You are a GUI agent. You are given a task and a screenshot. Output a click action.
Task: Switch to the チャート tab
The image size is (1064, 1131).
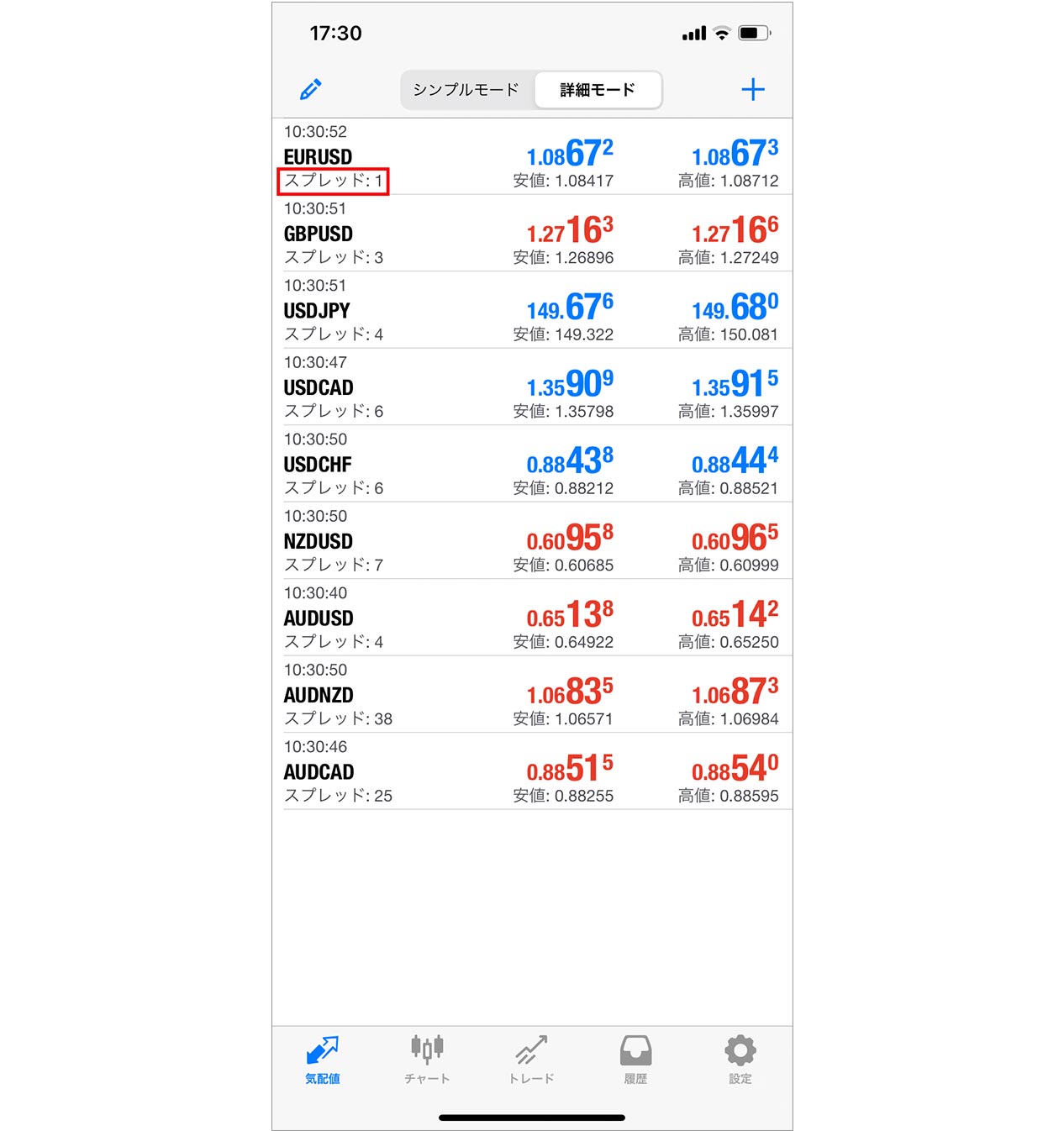(x=427, y=1060)
